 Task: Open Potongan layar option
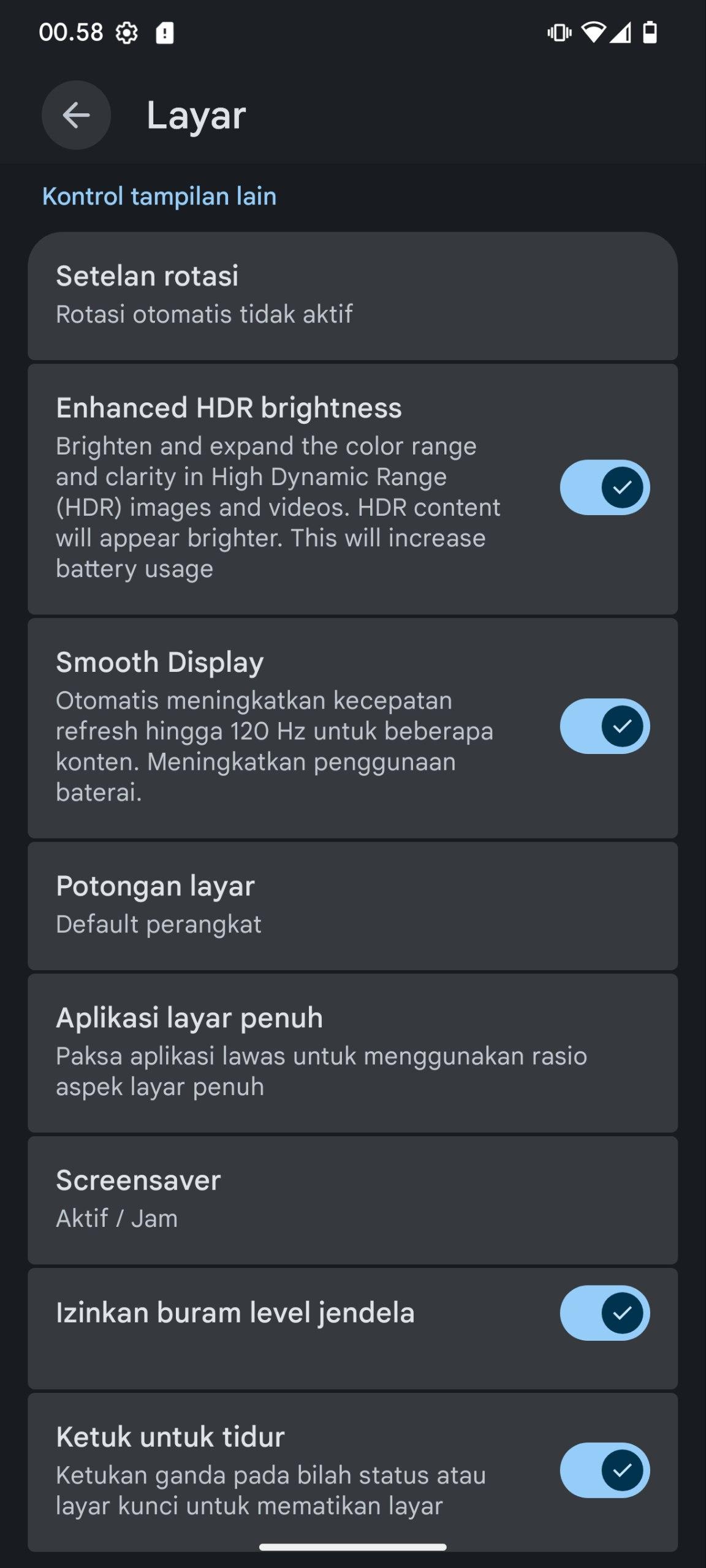coord(352,905)
